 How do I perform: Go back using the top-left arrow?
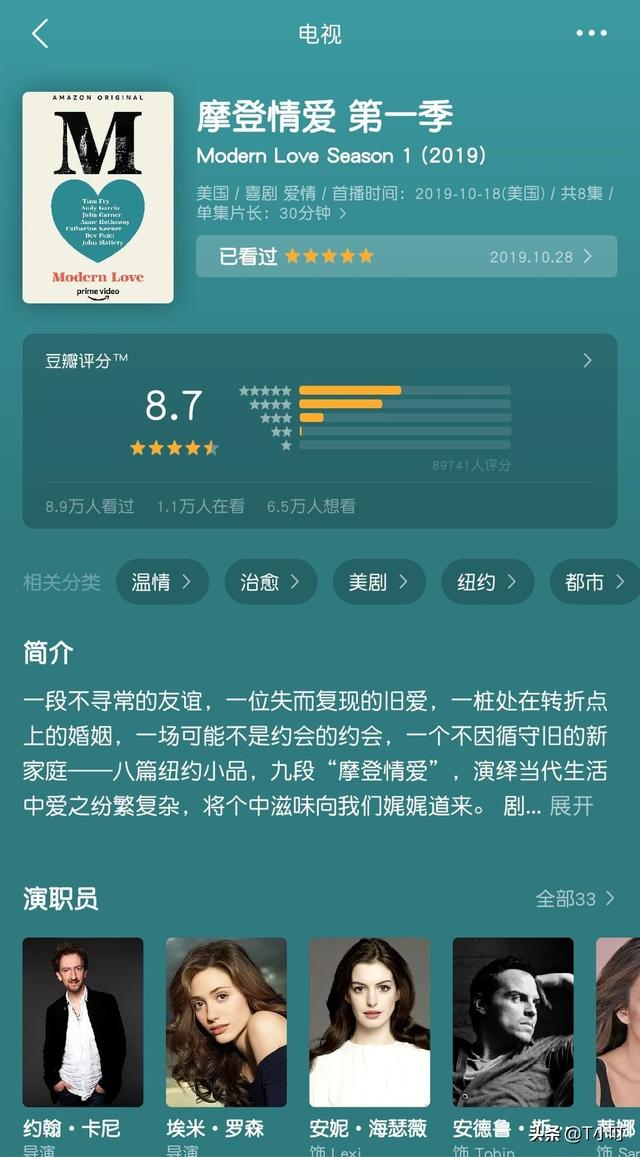[x=40, y=34]
